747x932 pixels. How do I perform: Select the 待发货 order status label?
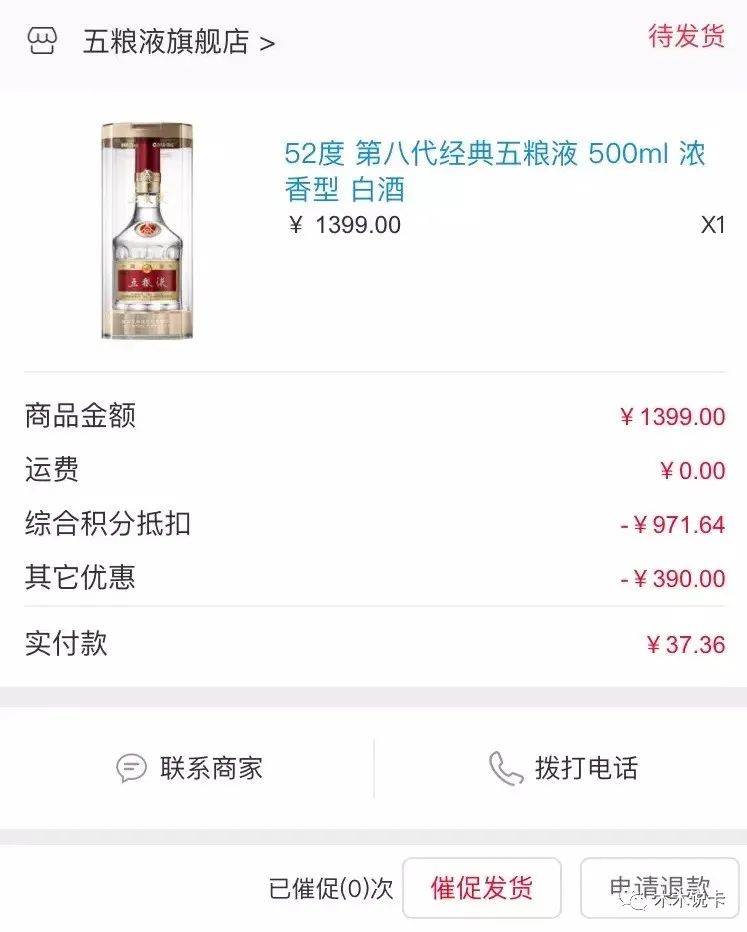(687, 36)
